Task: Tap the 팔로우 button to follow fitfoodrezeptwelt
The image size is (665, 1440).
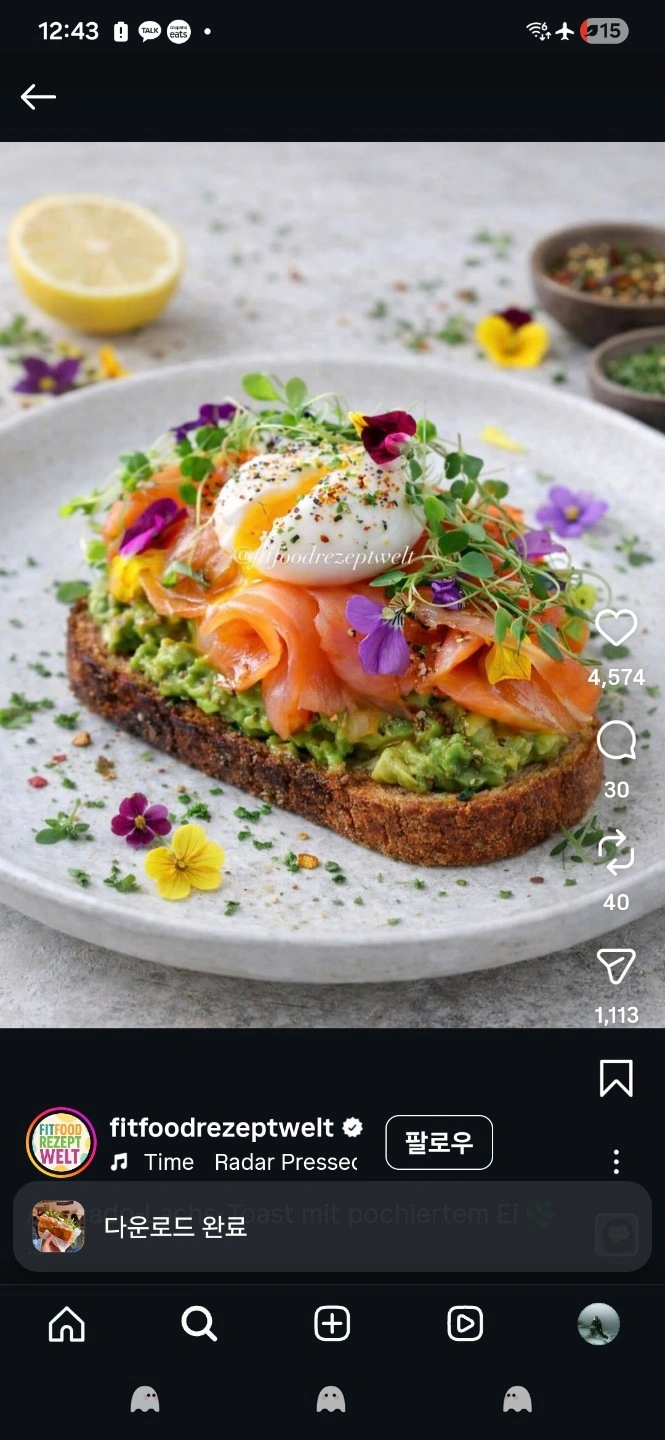Action: click(x=439, y=1142)
